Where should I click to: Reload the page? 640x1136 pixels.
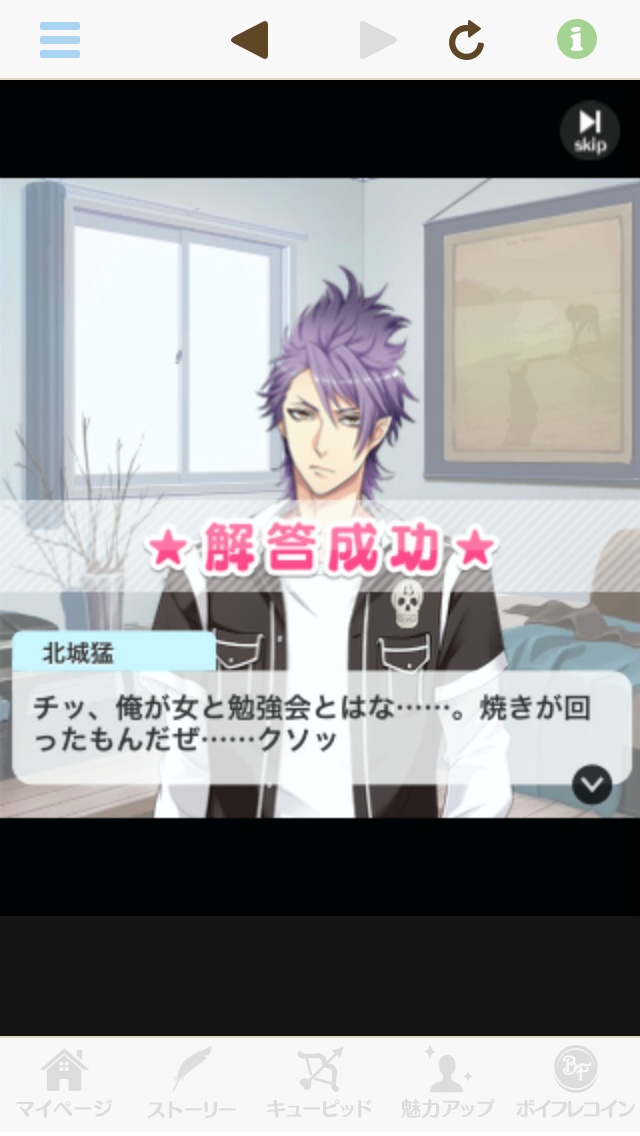466,40
